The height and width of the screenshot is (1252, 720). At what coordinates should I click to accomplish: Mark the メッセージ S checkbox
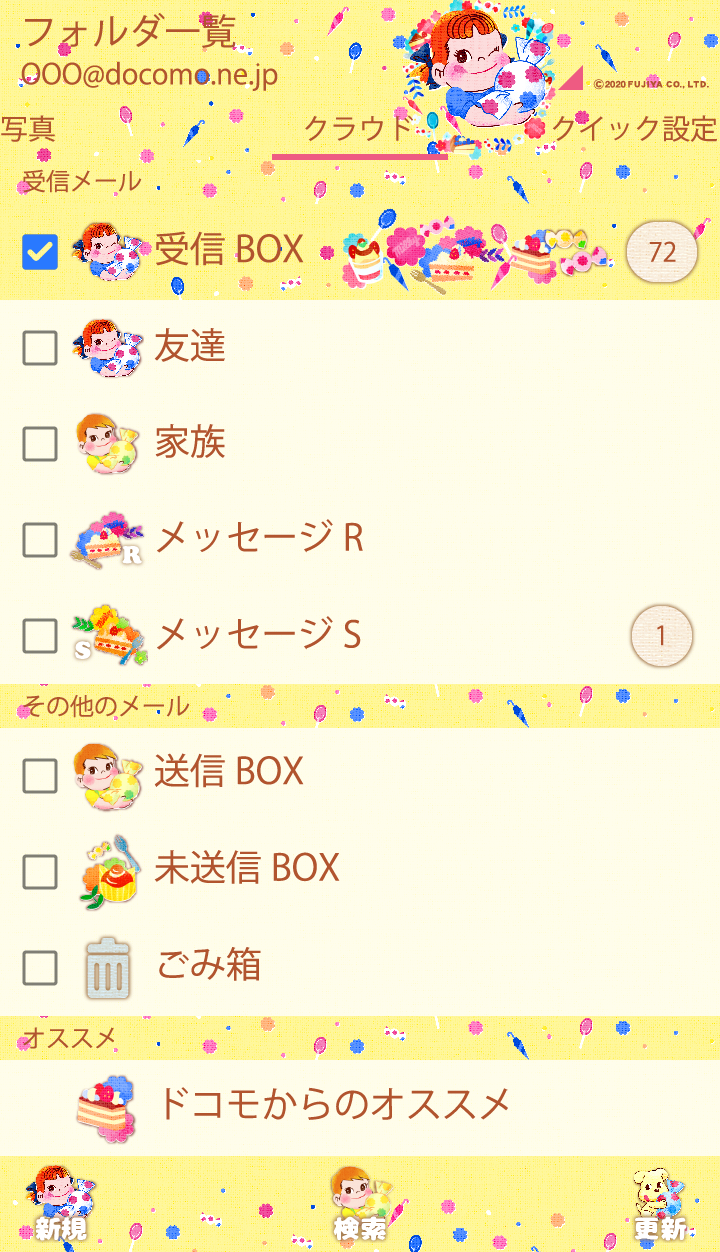coord(40,636)
